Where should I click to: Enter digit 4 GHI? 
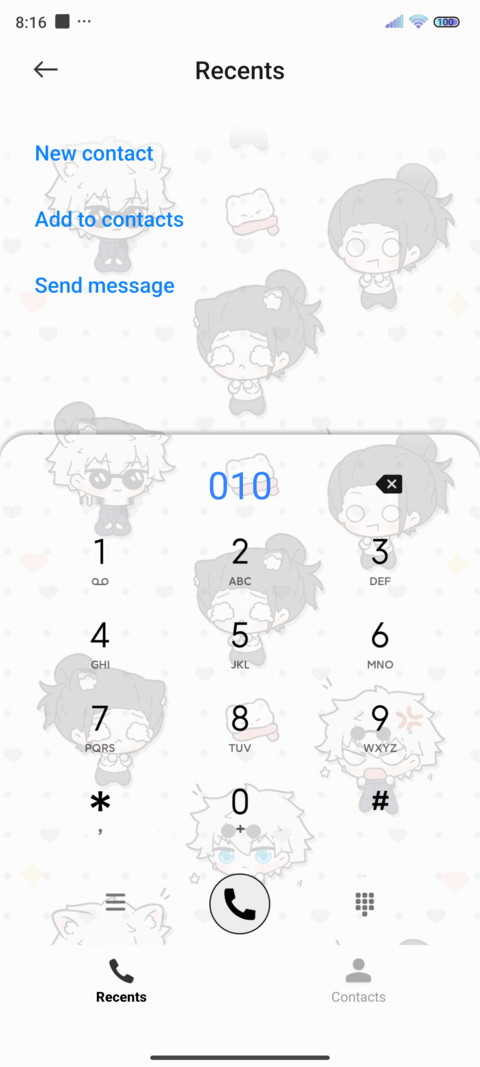click(100, 644)
